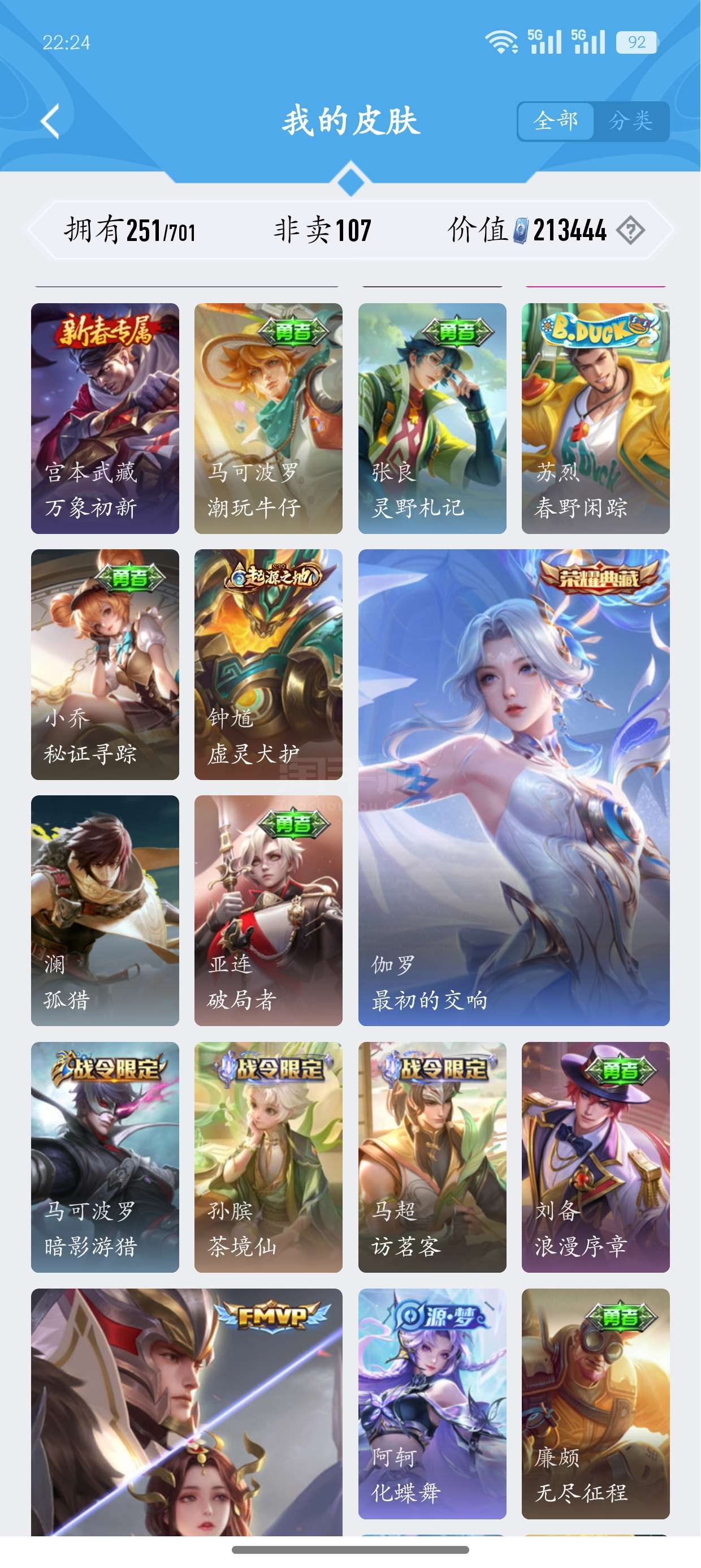This screenshot has height=1568, width=701.
Task: Go back using the arrow
Action: click(50, 121)
